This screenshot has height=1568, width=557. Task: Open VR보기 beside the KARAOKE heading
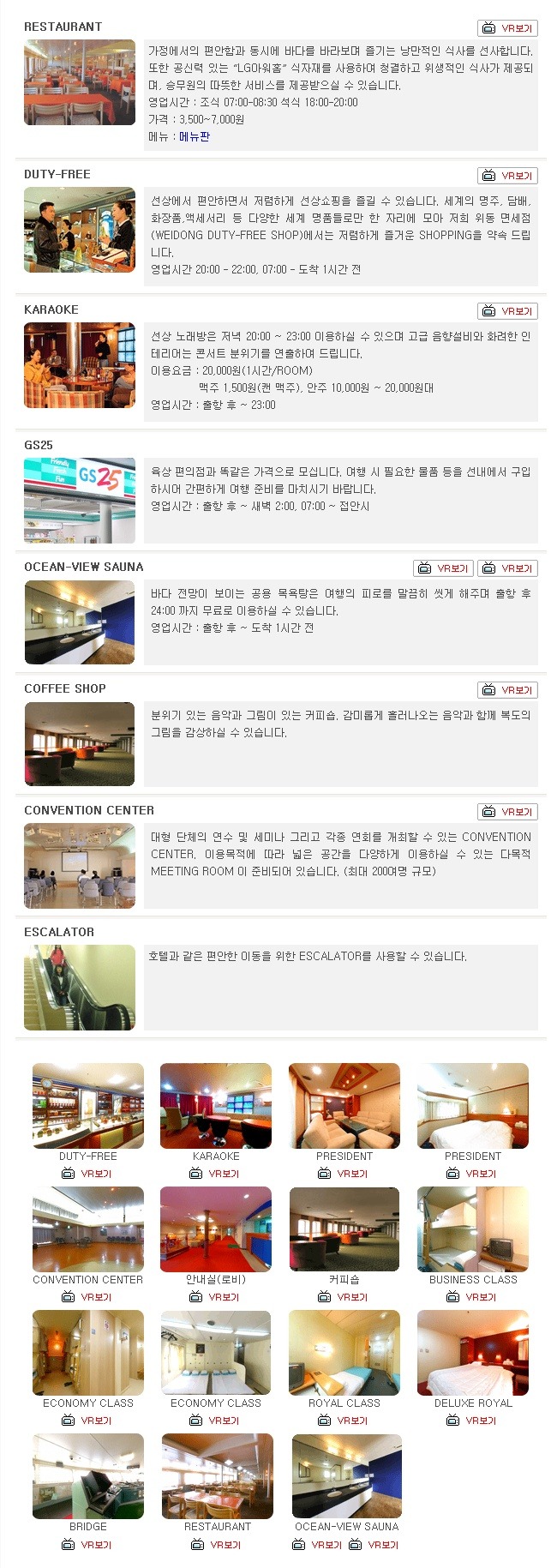click(507, 311)
